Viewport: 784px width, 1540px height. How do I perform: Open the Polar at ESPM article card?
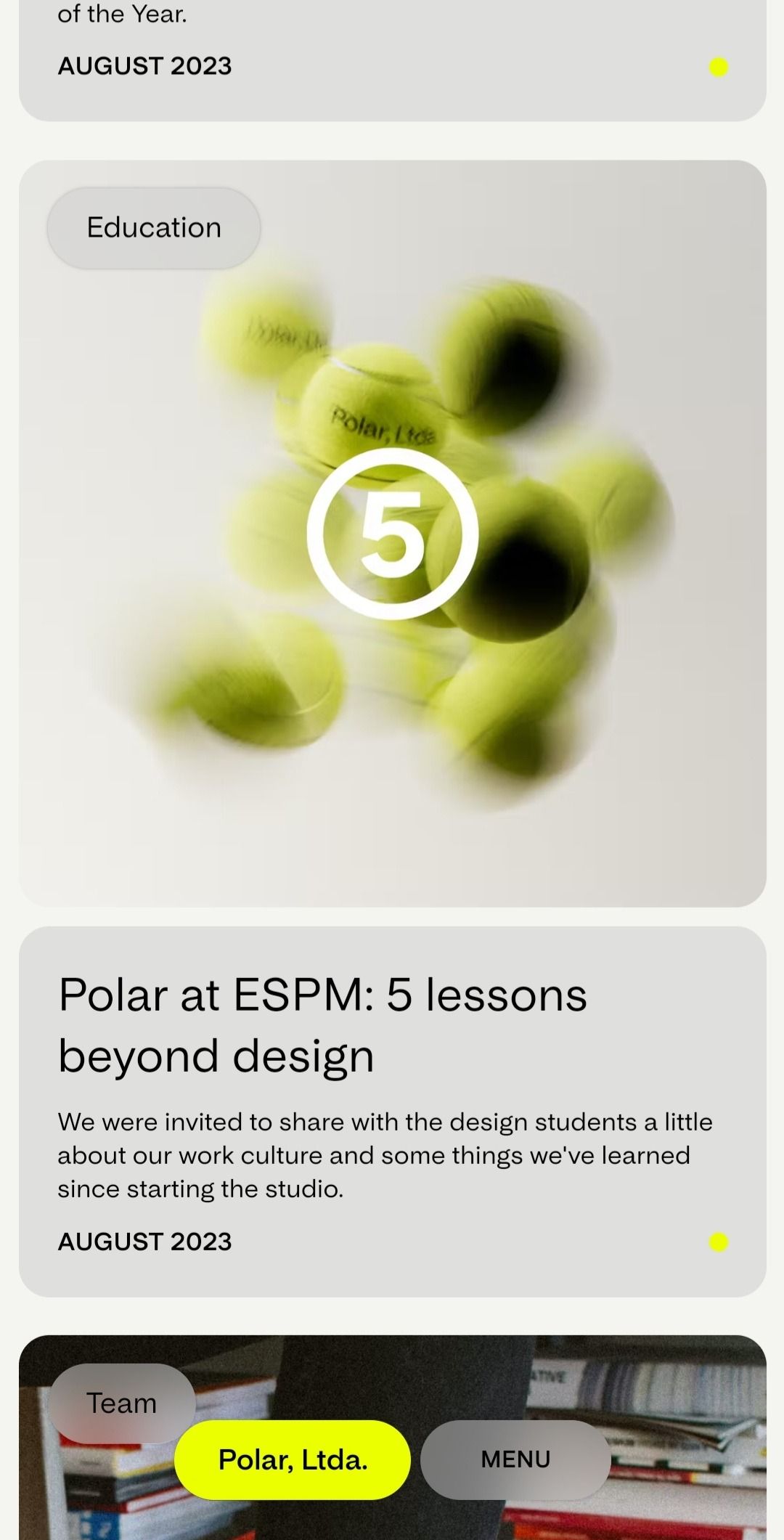point(392,1111)
